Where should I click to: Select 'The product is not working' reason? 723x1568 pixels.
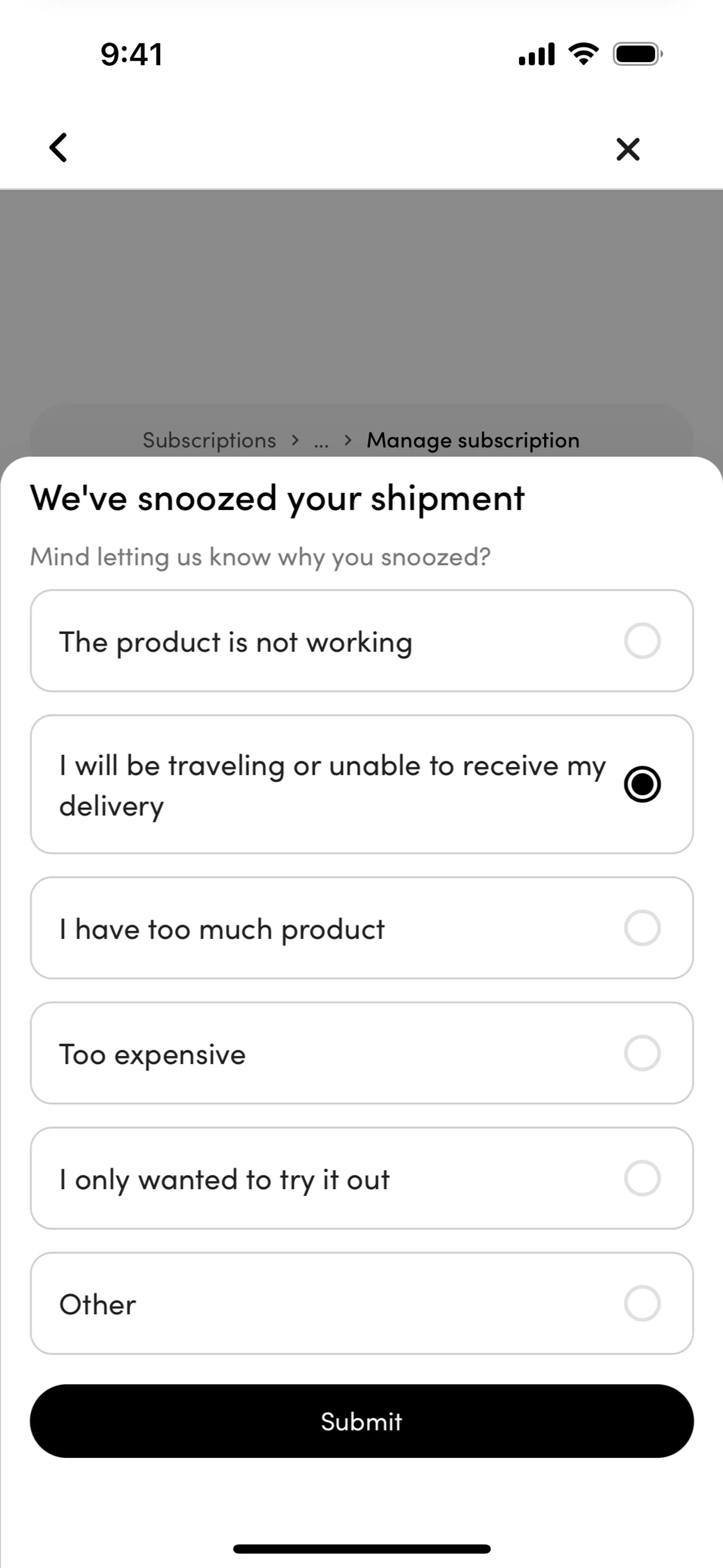click(x=361, y=641)
